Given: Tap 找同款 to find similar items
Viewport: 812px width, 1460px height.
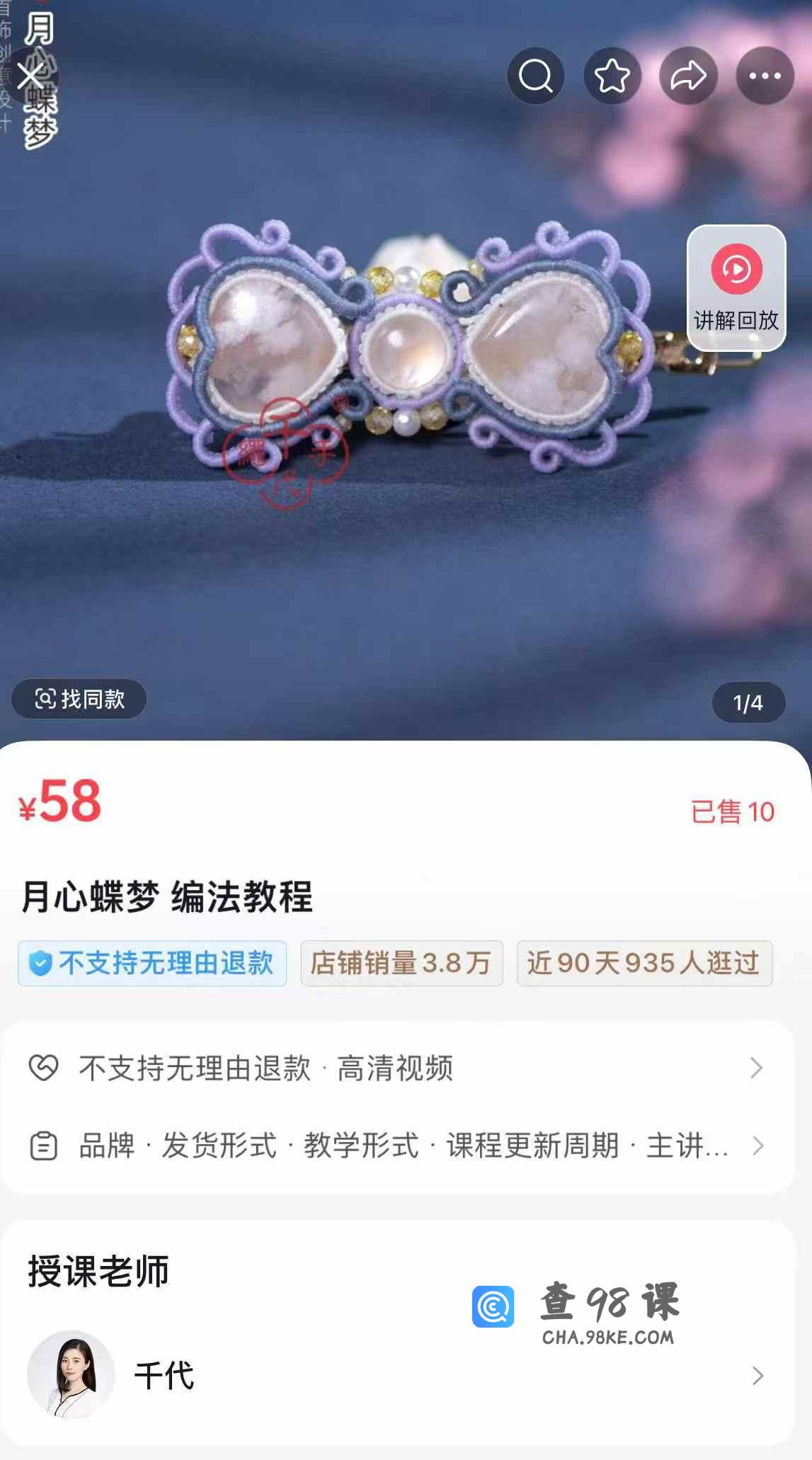Looking at the screenshot, I should click(79, 700).
